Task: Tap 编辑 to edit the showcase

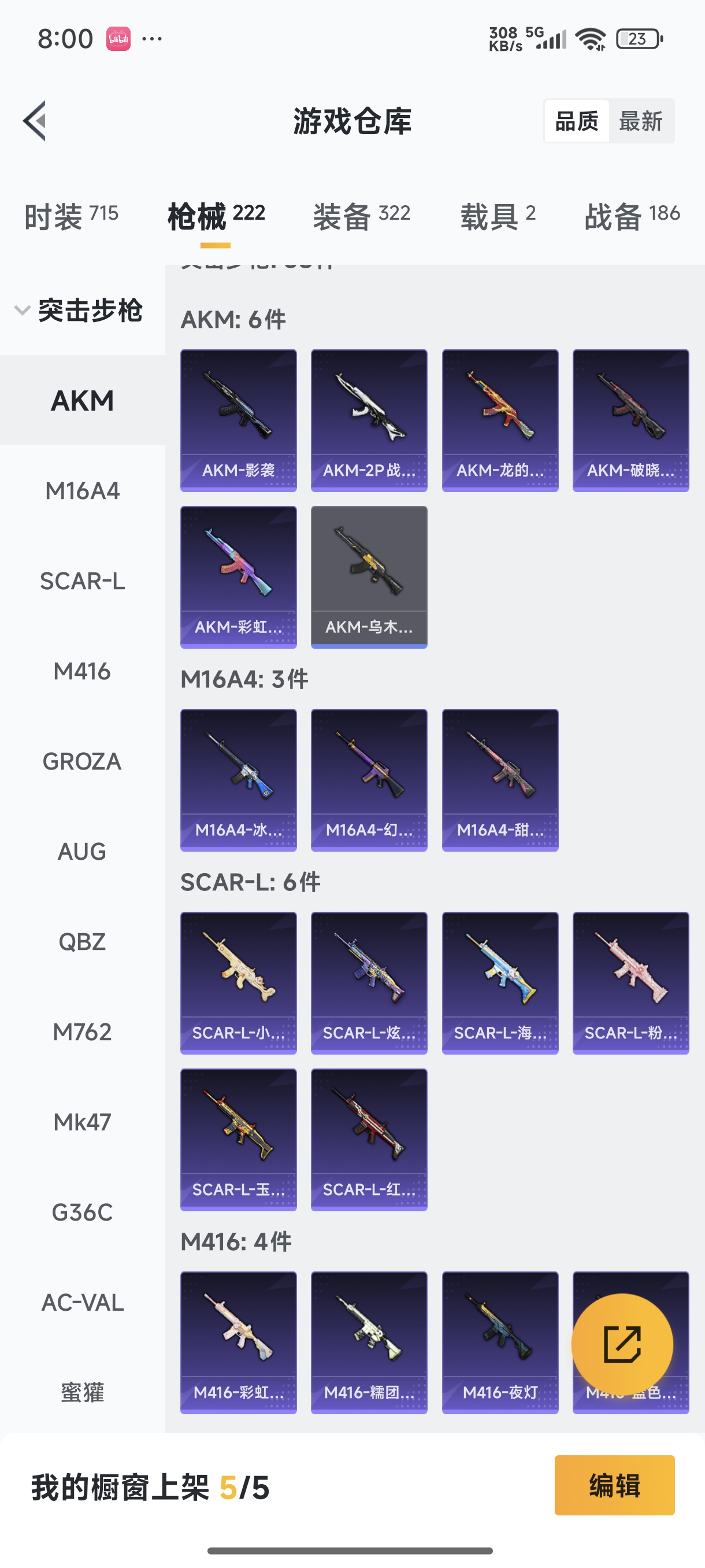Action: click(x=614, y=1485)
